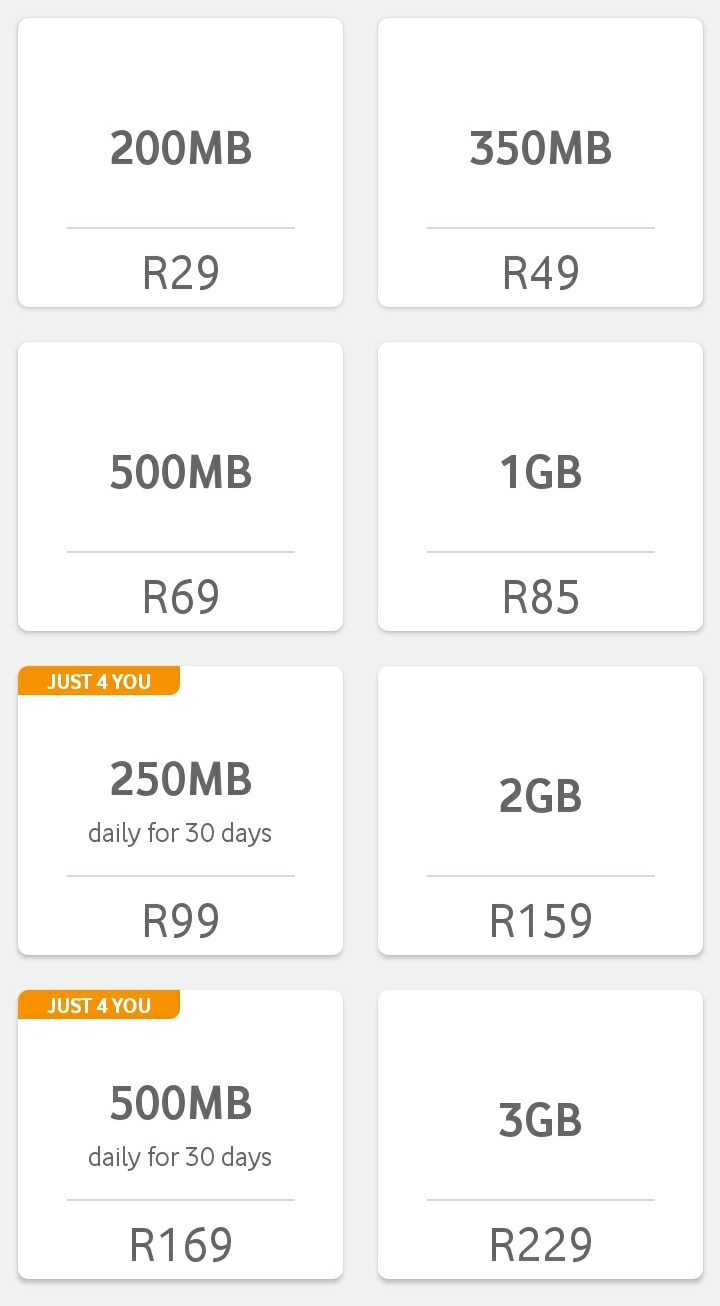Screen dimensions: 720x1306
Task: Select the 3GB bundle for R229
Action: (540, 1134)
